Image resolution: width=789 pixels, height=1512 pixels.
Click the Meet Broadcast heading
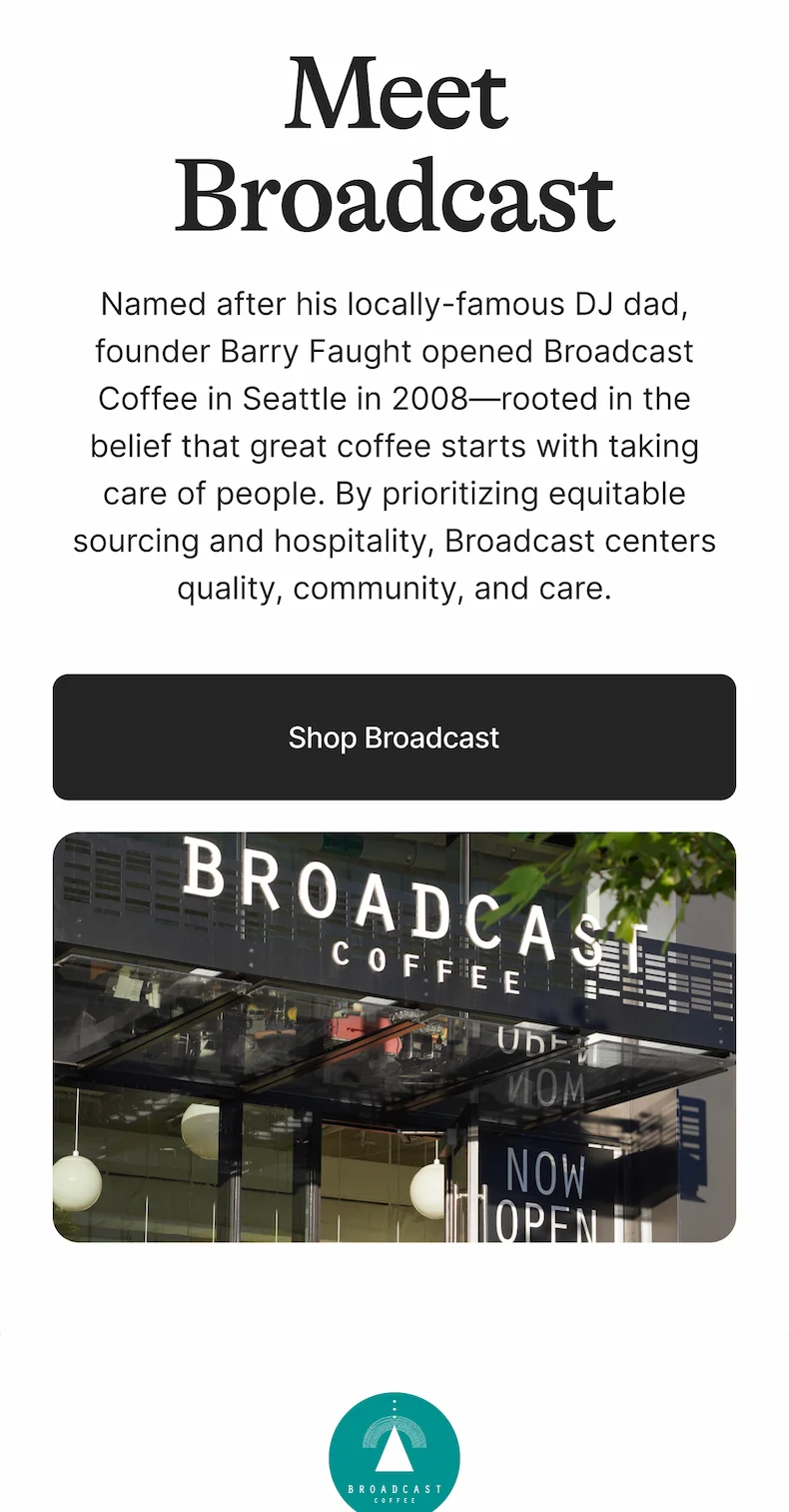coord(394,145)
